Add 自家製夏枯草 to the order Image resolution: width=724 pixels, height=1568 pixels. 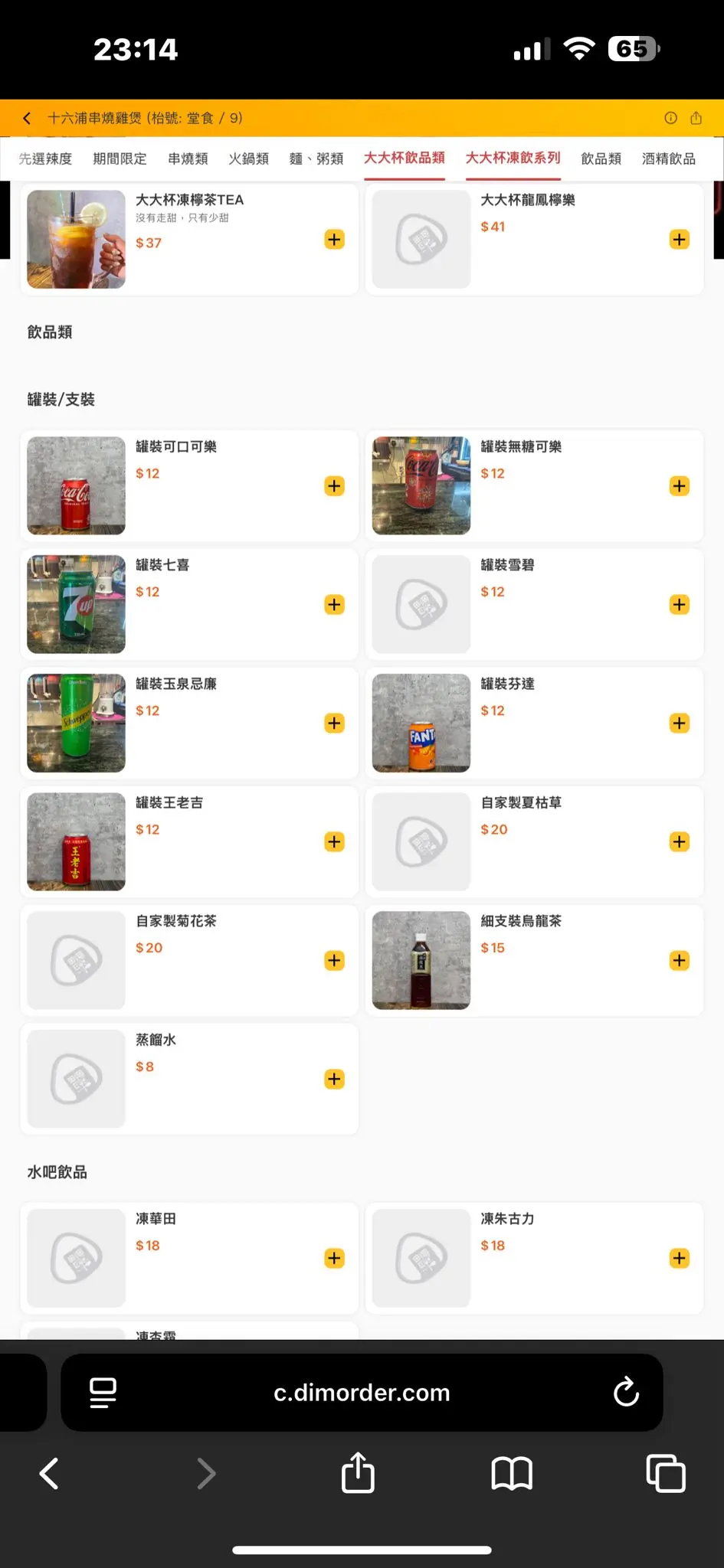[679, 842]
